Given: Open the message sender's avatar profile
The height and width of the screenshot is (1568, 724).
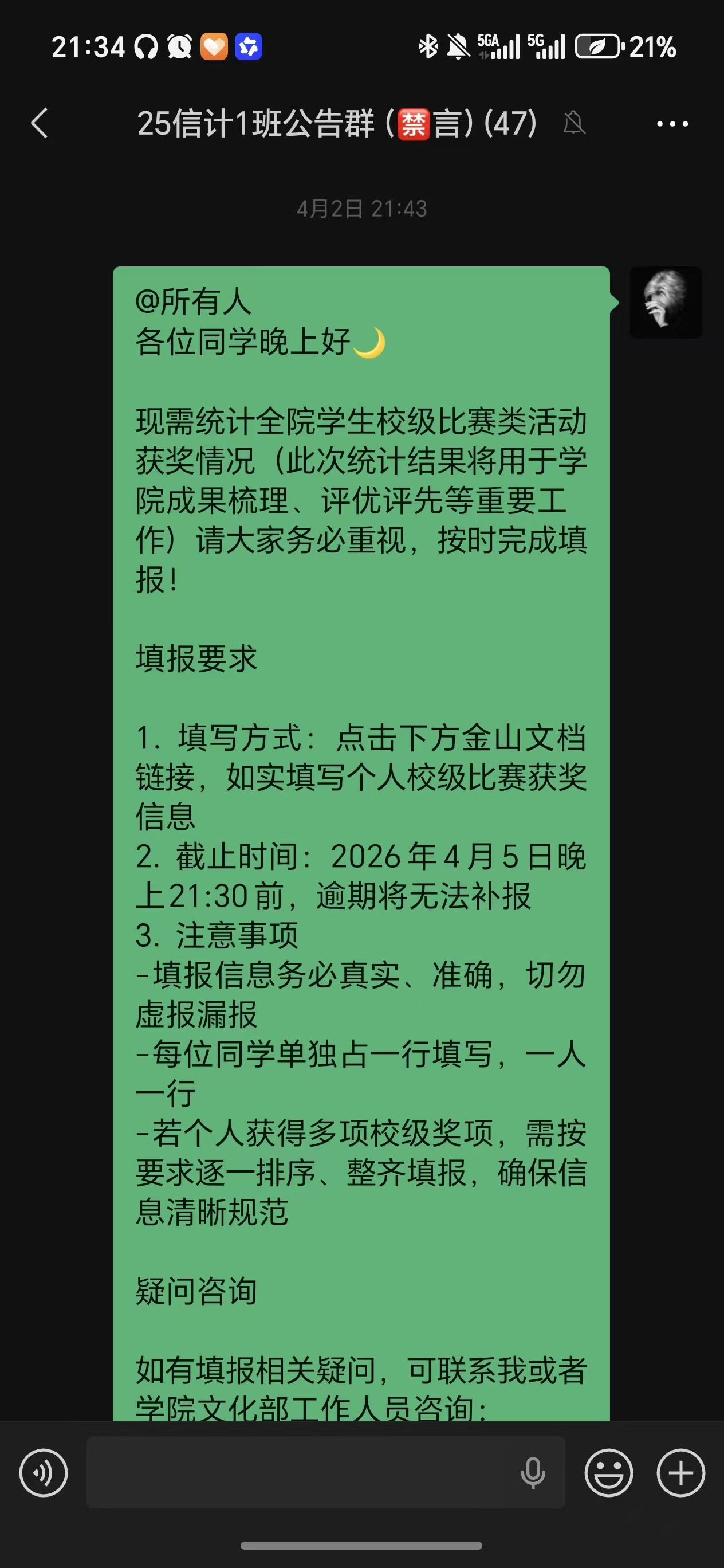Looking at the screenshot, I should [666, 303].
